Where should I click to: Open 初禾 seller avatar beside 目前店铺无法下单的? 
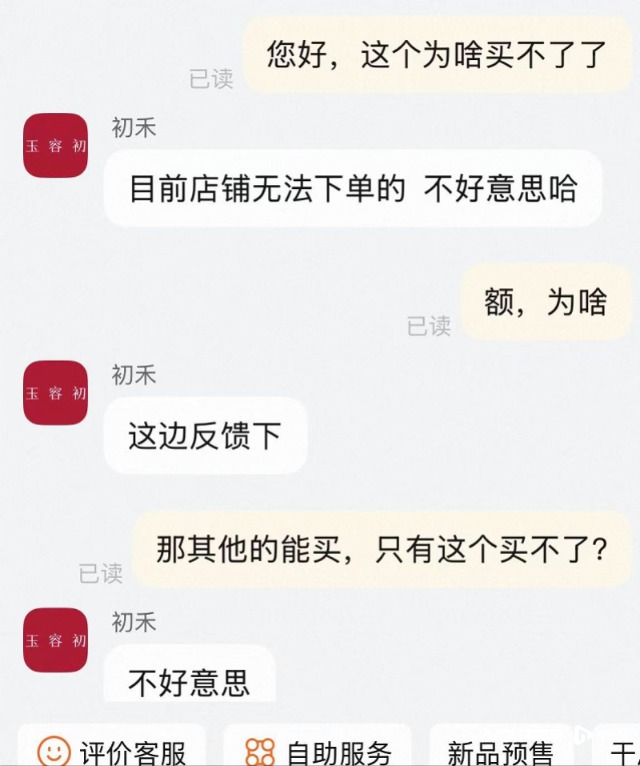(56, 146)
